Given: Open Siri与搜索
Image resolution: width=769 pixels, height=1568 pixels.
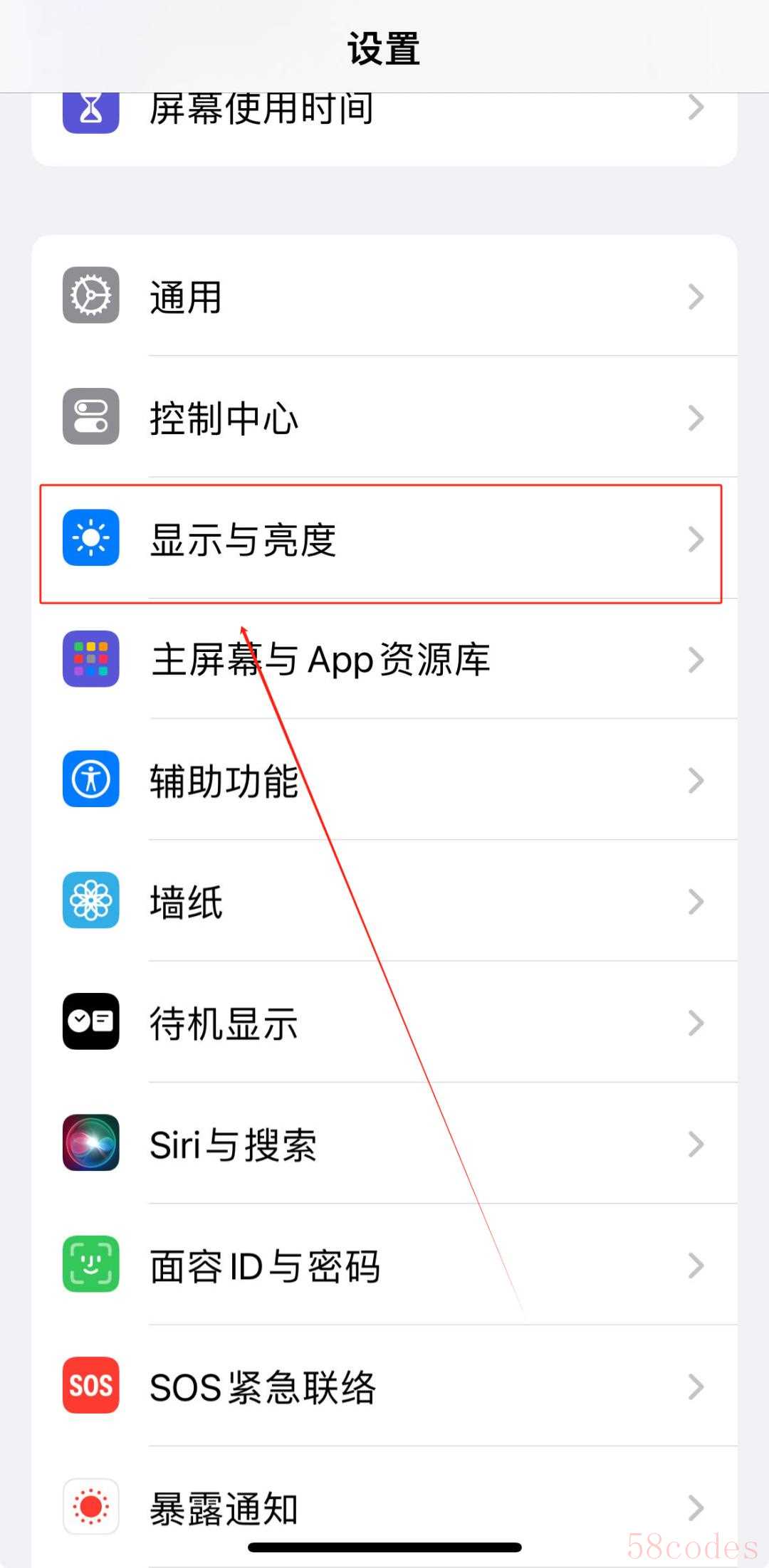Looking at the screenshot, I should 384,1143.
